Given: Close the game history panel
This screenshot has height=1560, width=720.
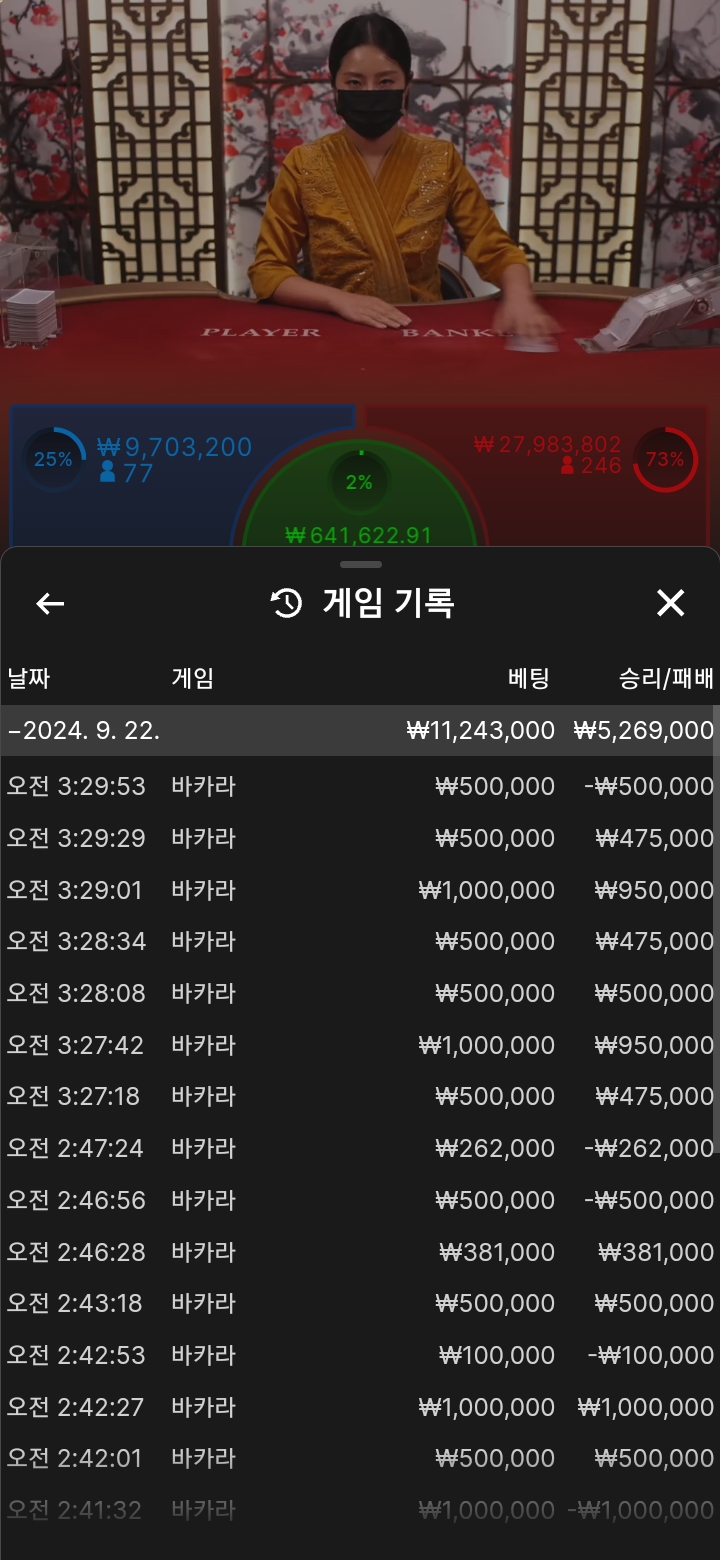Looking at the screenshot, I should [670, 603].
